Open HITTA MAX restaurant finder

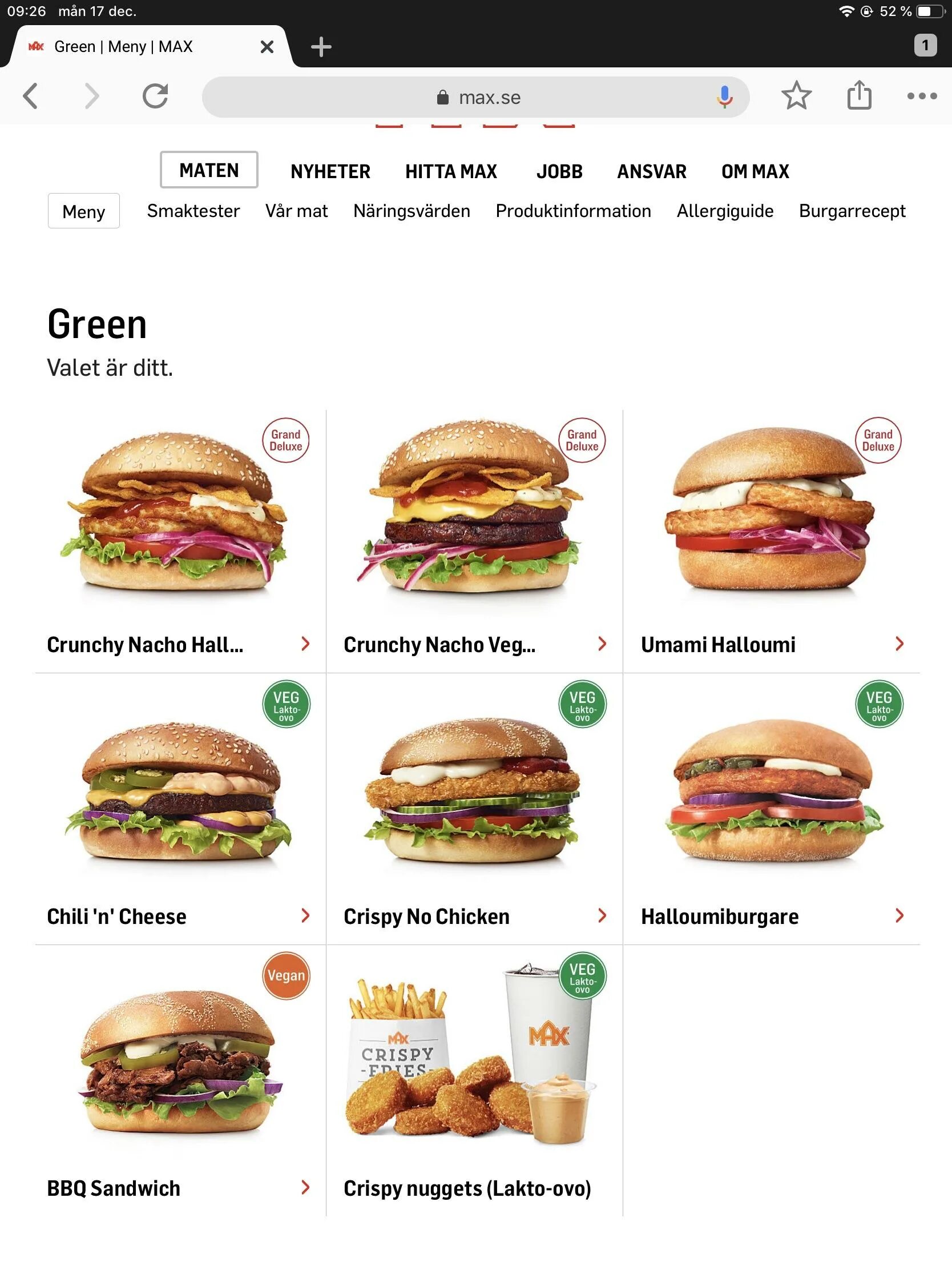click(x=450, y=172)
